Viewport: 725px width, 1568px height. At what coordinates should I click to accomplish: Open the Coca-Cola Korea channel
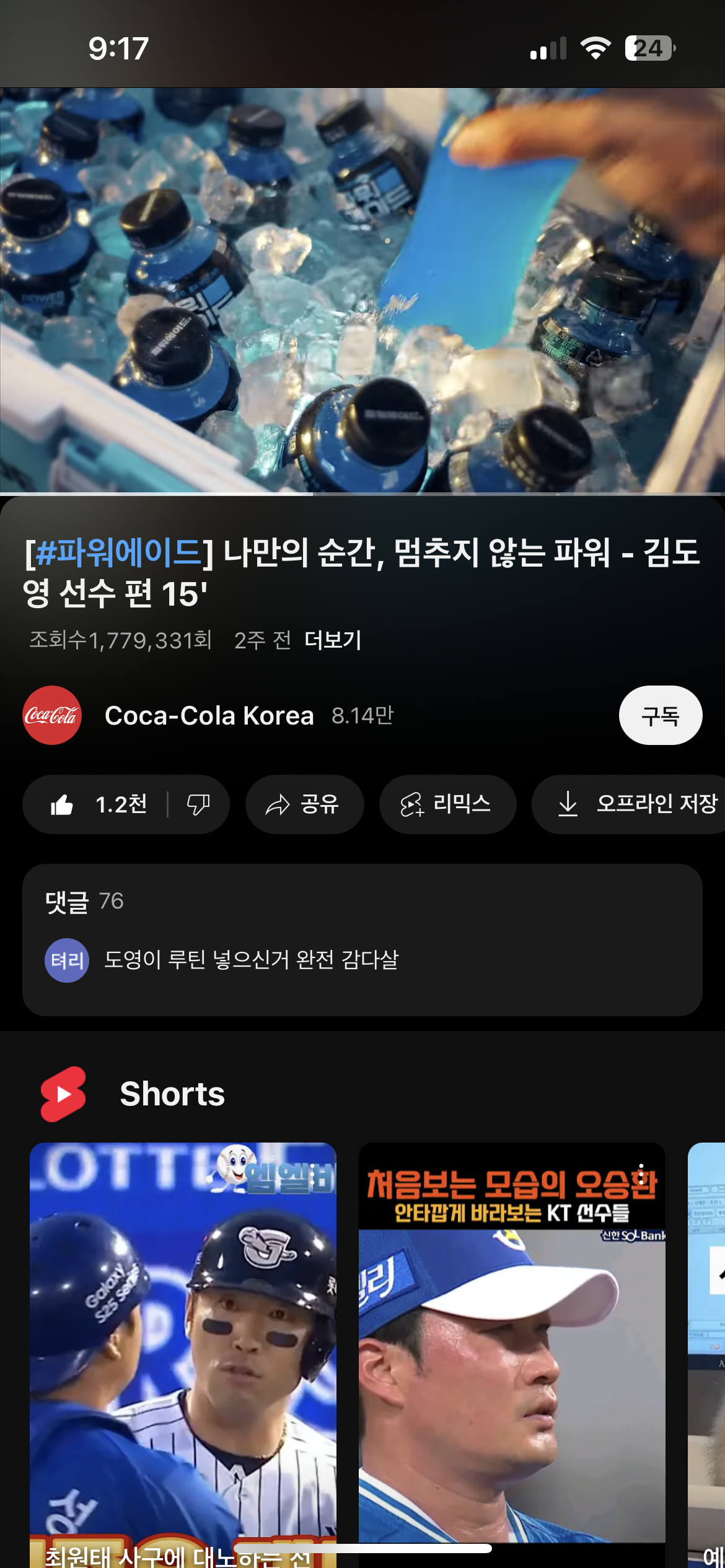209,715
